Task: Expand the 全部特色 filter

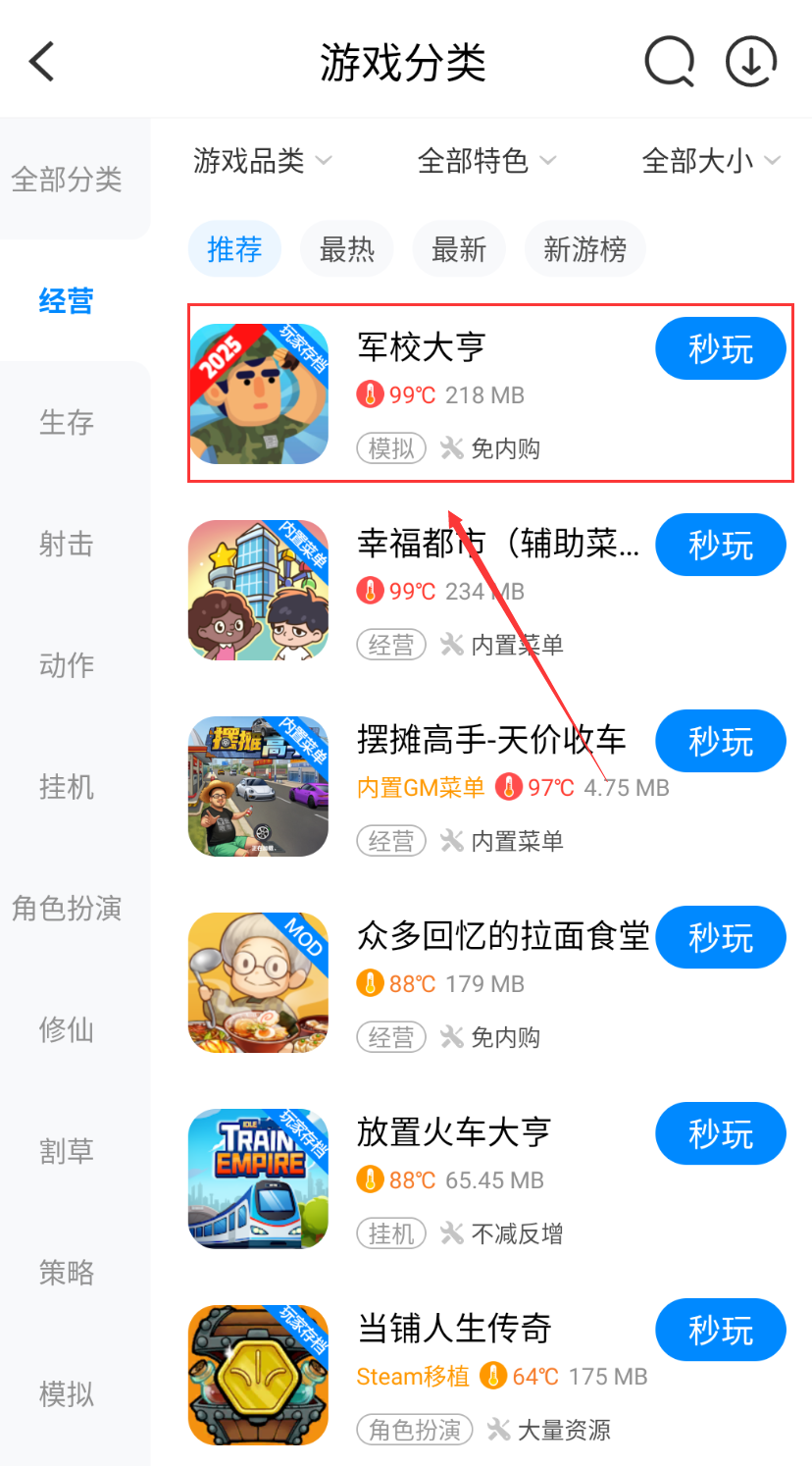Action: click(x=486, y=161)
